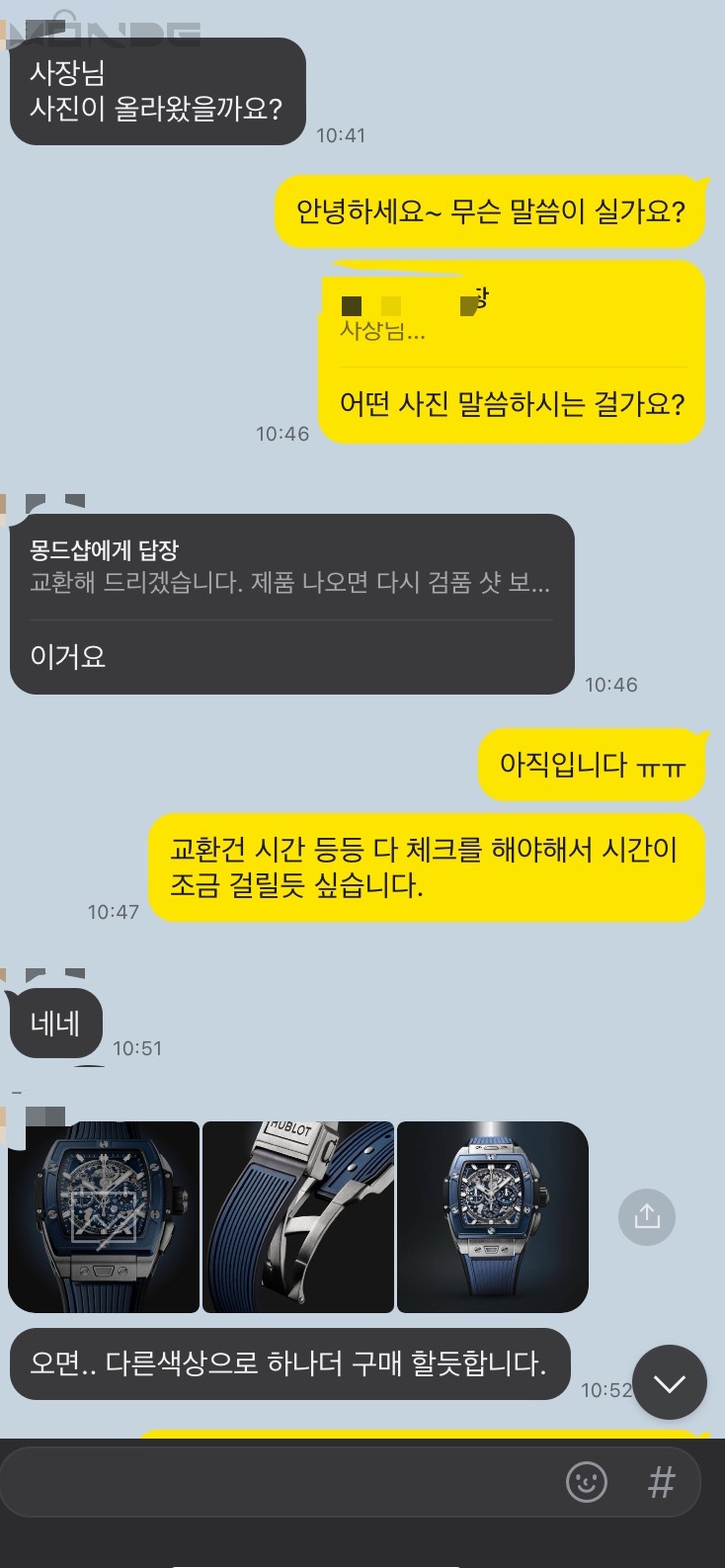This screenshot has width=725, height=1568.
Task: Open the front-view Hublot watch photo
Action: pos(104,1216)
